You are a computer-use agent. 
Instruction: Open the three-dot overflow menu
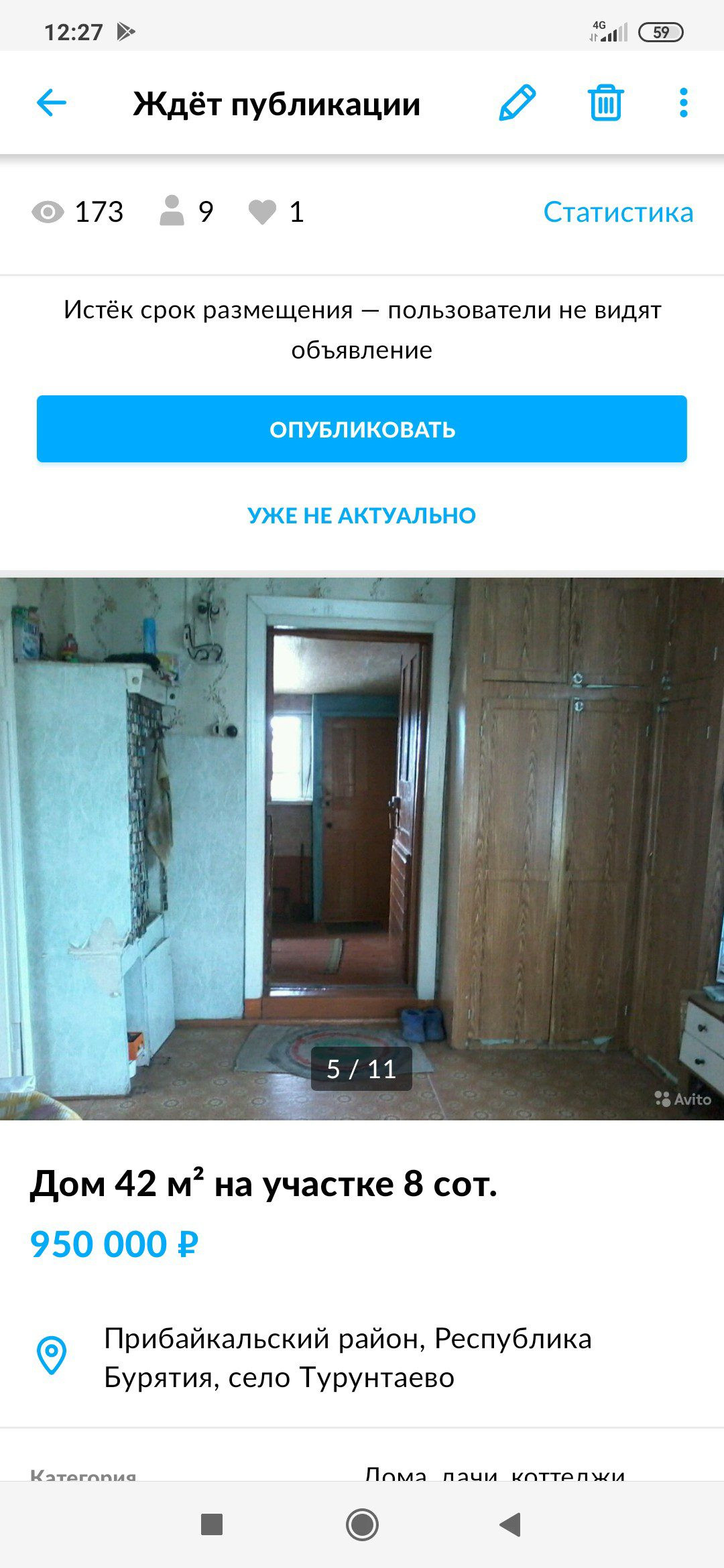coord(683,103)
